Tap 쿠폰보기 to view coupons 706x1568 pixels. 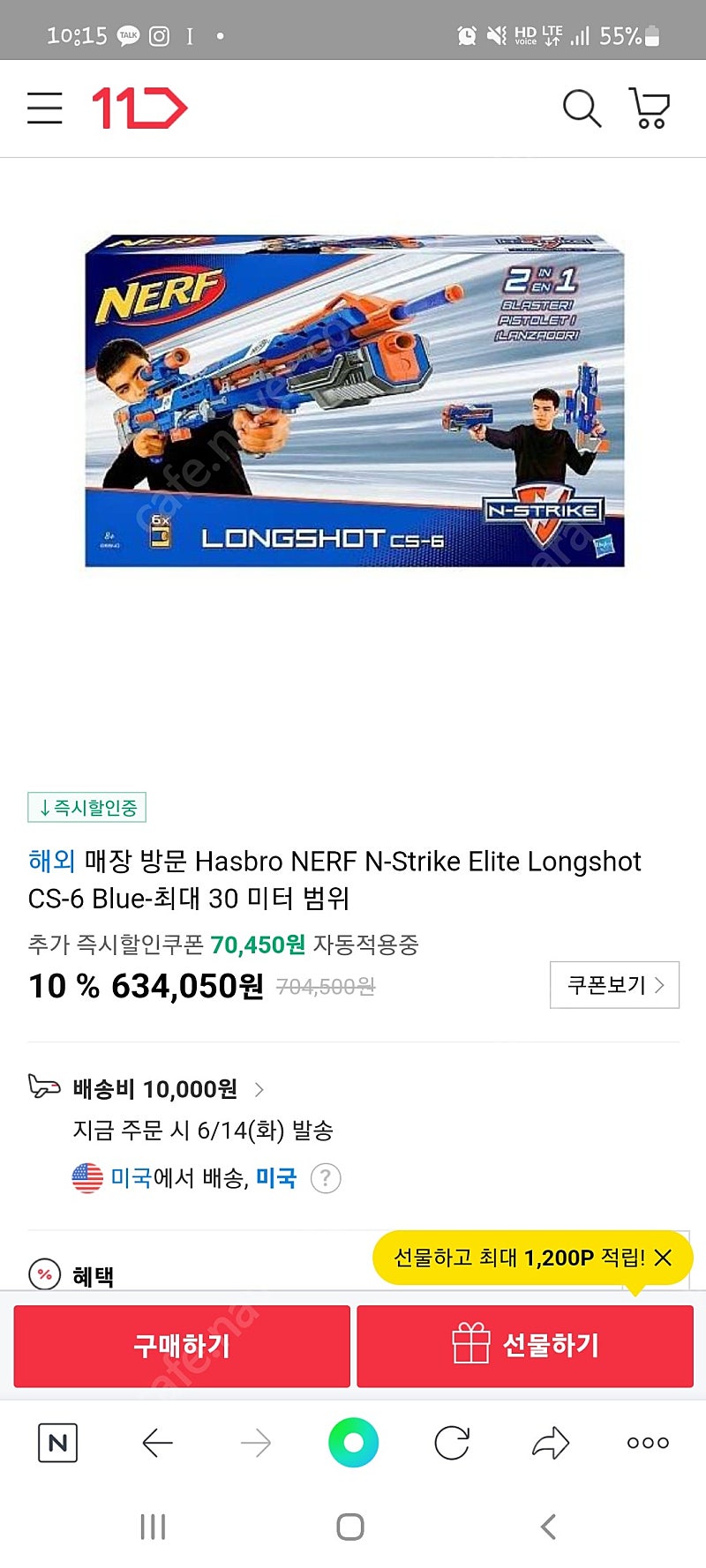(614, 985)
